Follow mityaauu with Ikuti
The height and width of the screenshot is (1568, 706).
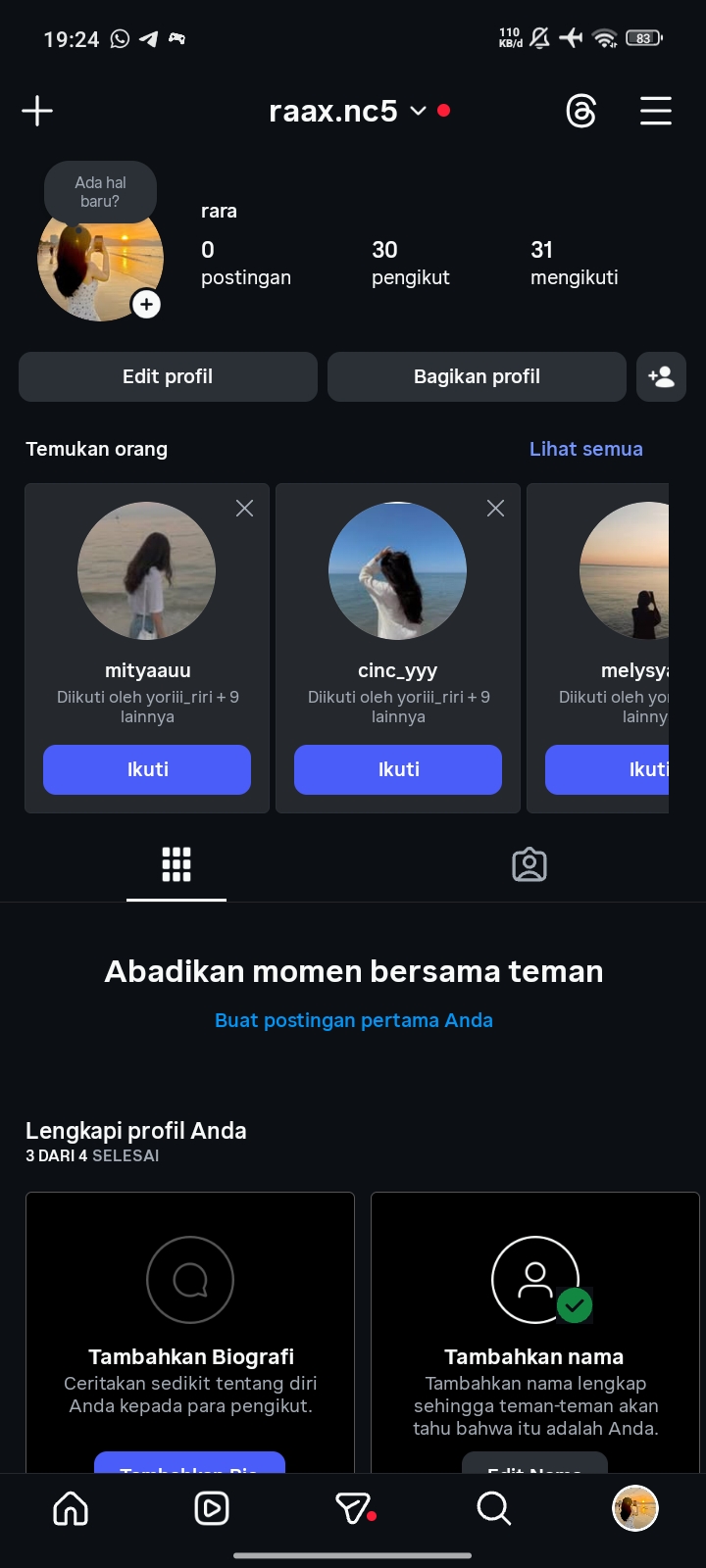(x=147, y=769)
